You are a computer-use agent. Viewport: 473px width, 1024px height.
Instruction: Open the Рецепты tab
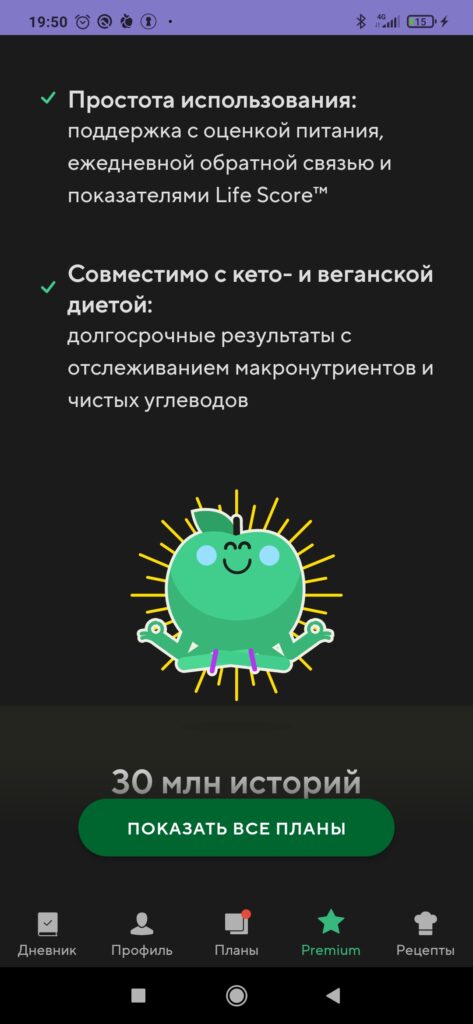[x=425, y=935]
